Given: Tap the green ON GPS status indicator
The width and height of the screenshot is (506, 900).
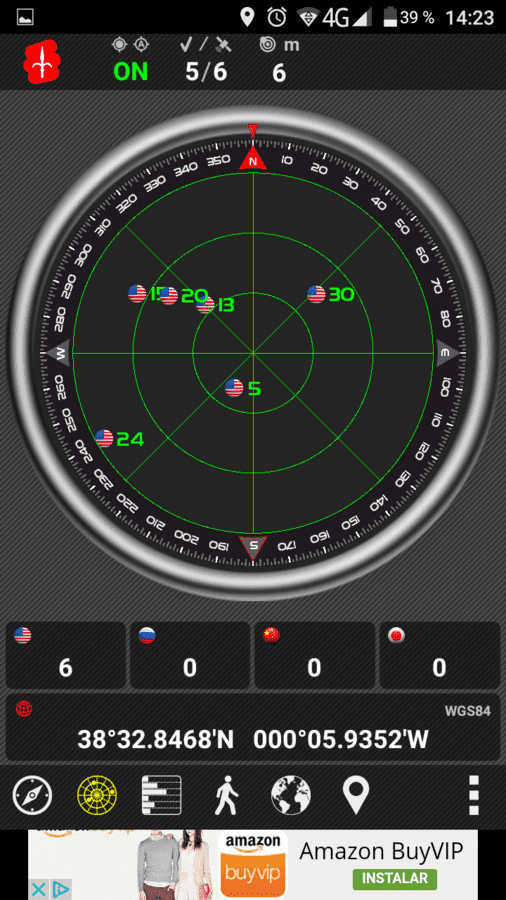Looking at the screenshot, I should click(x=131, y=72).
